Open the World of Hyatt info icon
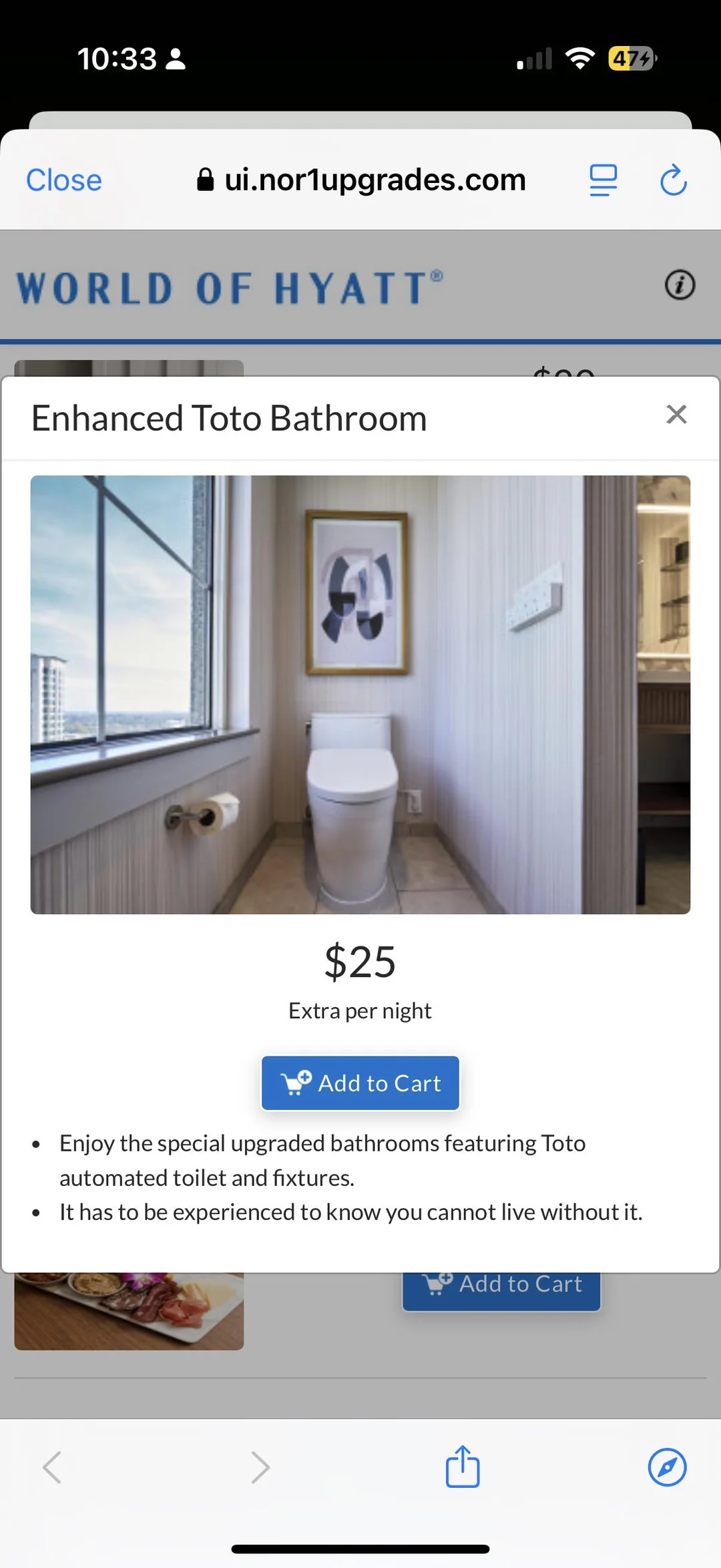 click(680, 285)
